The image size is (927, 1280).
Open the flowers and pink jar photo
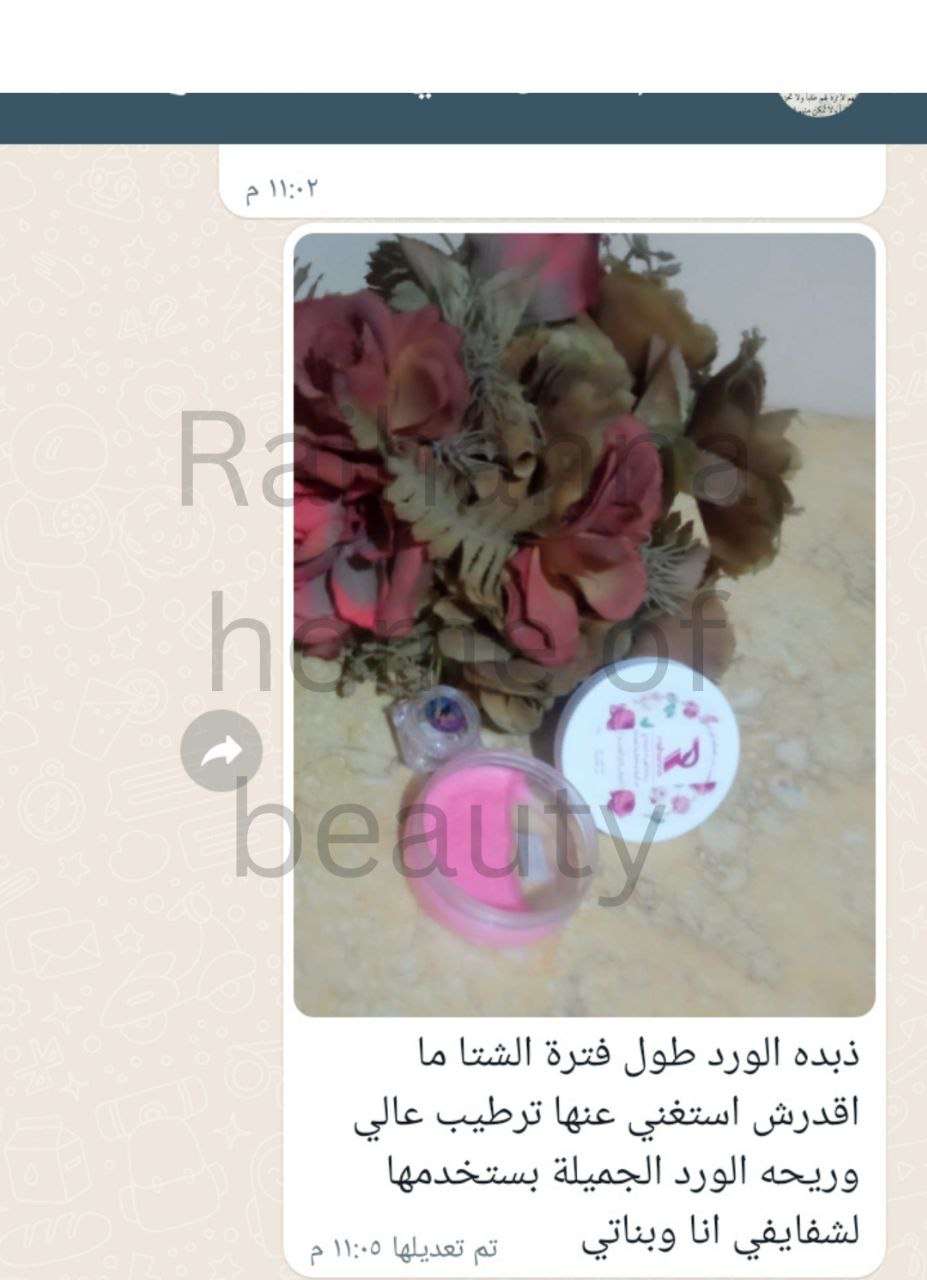(584, 624)
